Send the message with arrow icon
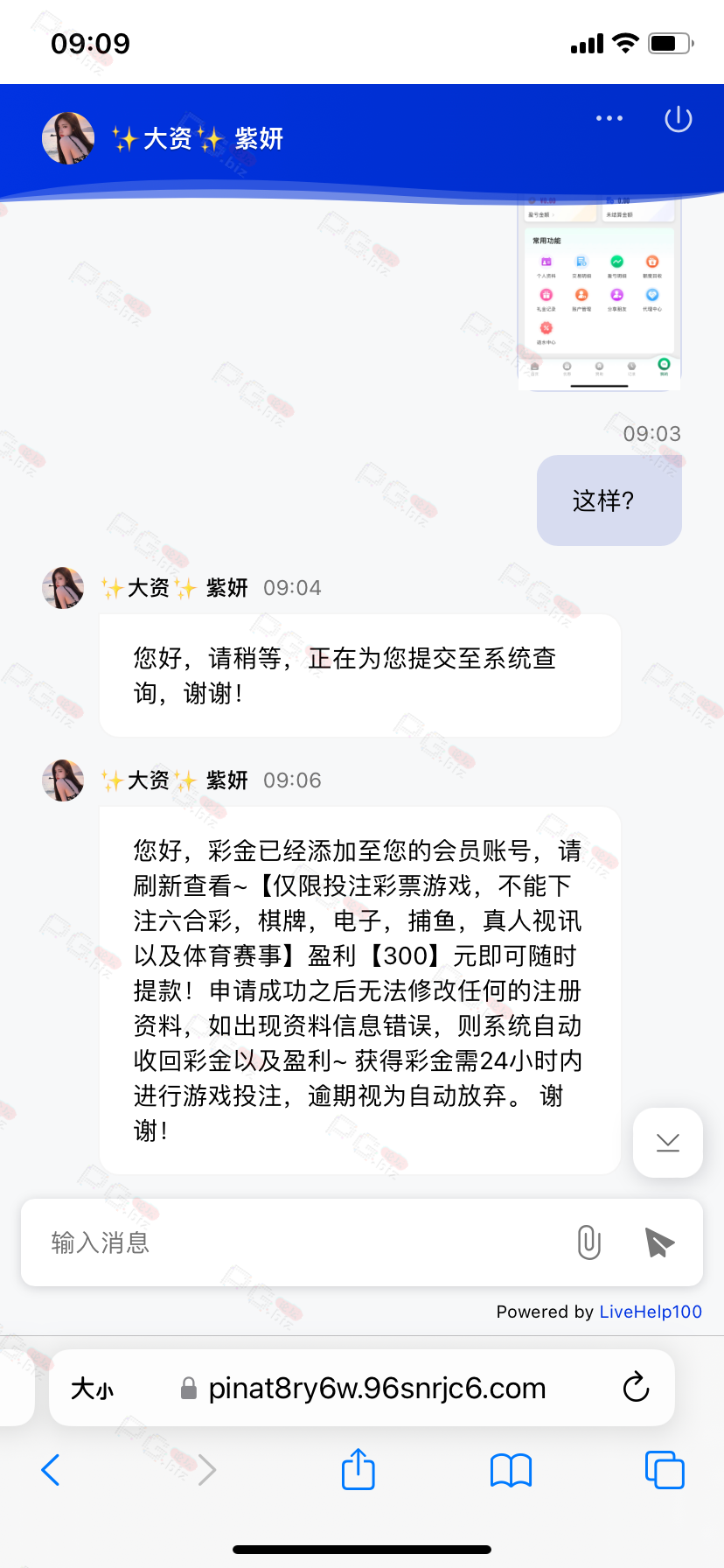 [x=659, y=1242]
